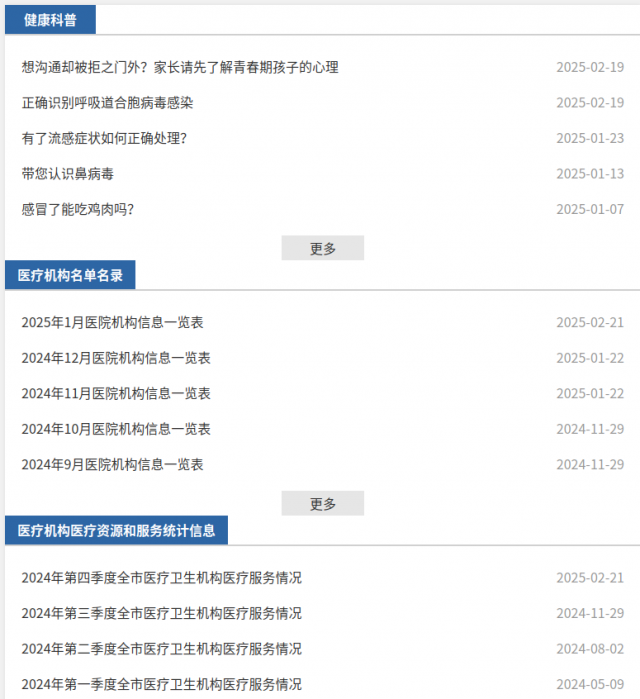Screen dimensions: 640x699
Task: Read 感冒了能吃鸡肉吗 article
Action: coord(77,209)
